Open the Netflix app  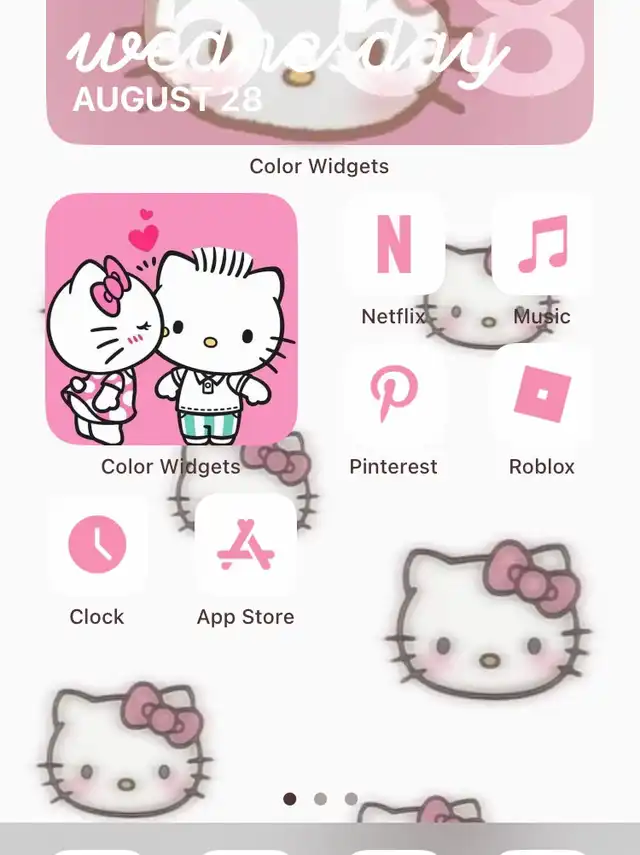[394, 245]
